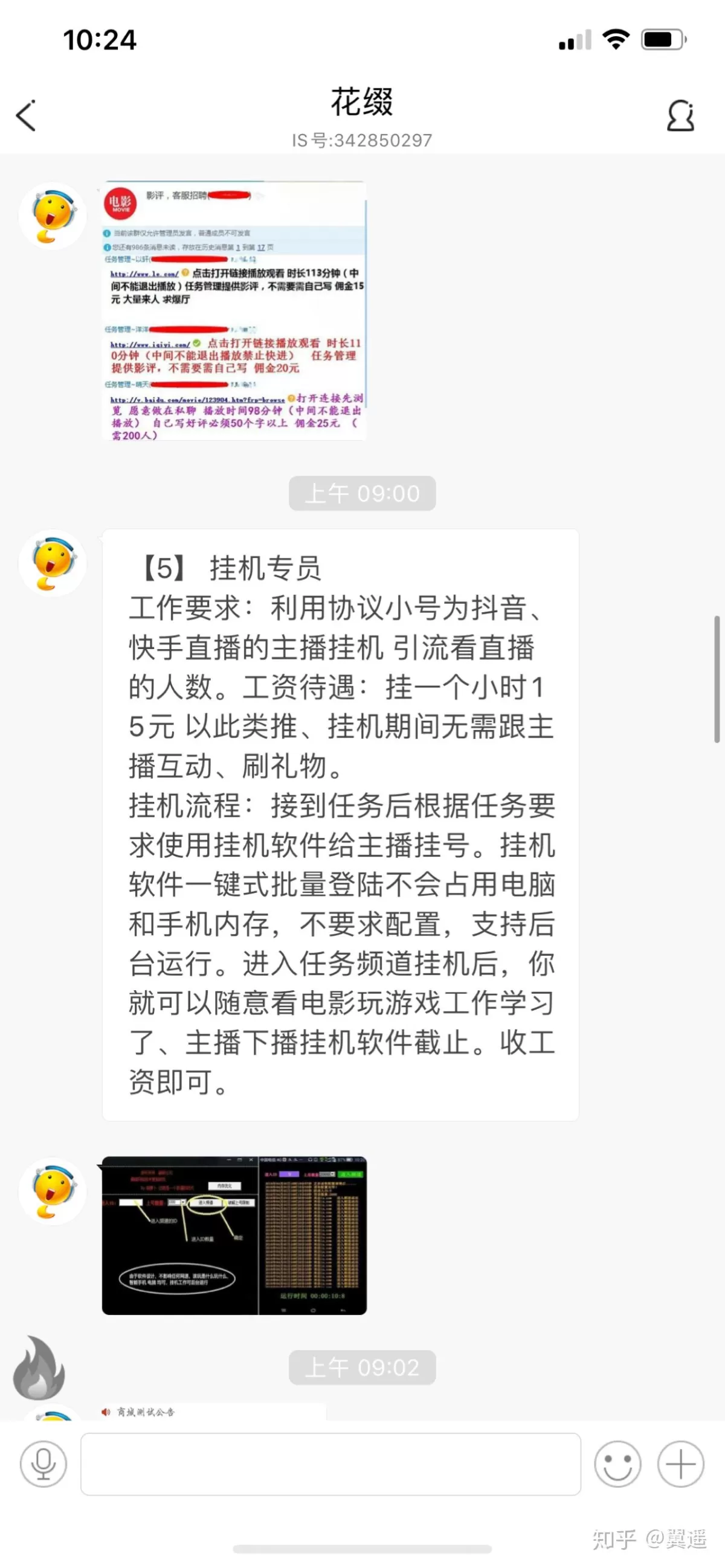Tap the plus icon to add attachments
The image size is (725, 1568).
(x=680, y=1464)
